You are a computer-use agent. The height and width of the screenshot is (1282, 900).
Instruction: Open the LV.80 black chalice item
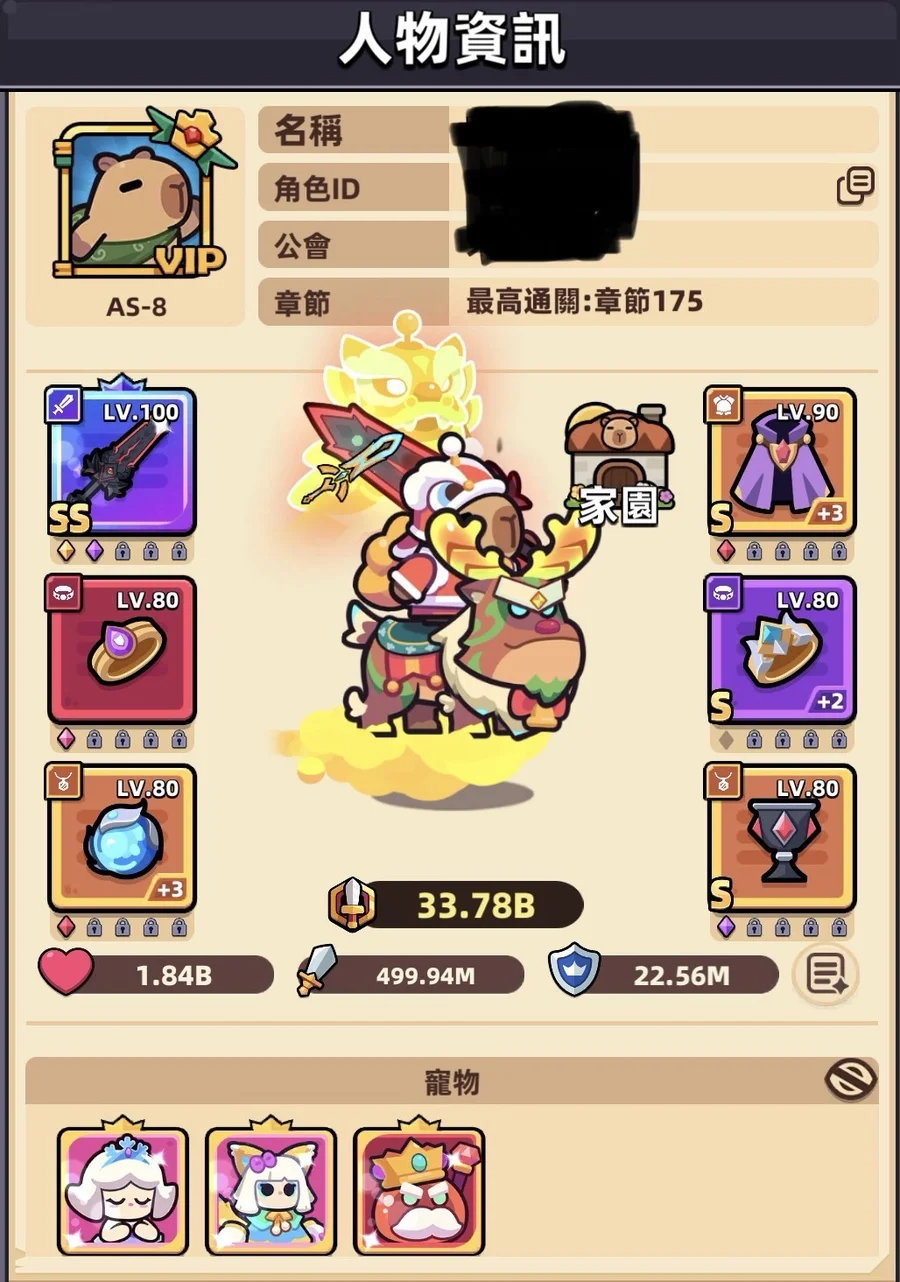point(781,838)
